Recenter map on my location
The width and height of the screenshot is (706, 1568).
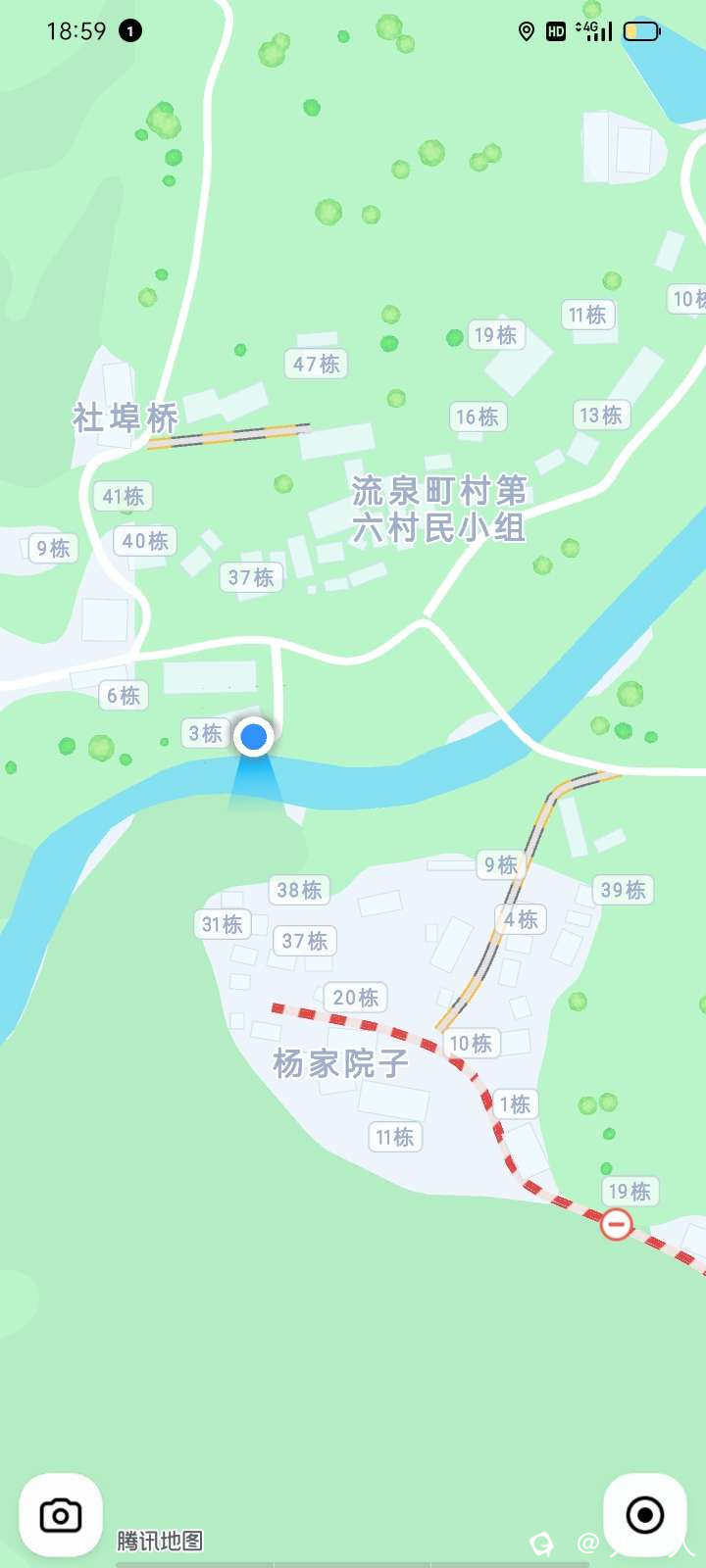tap(644, 1515)
